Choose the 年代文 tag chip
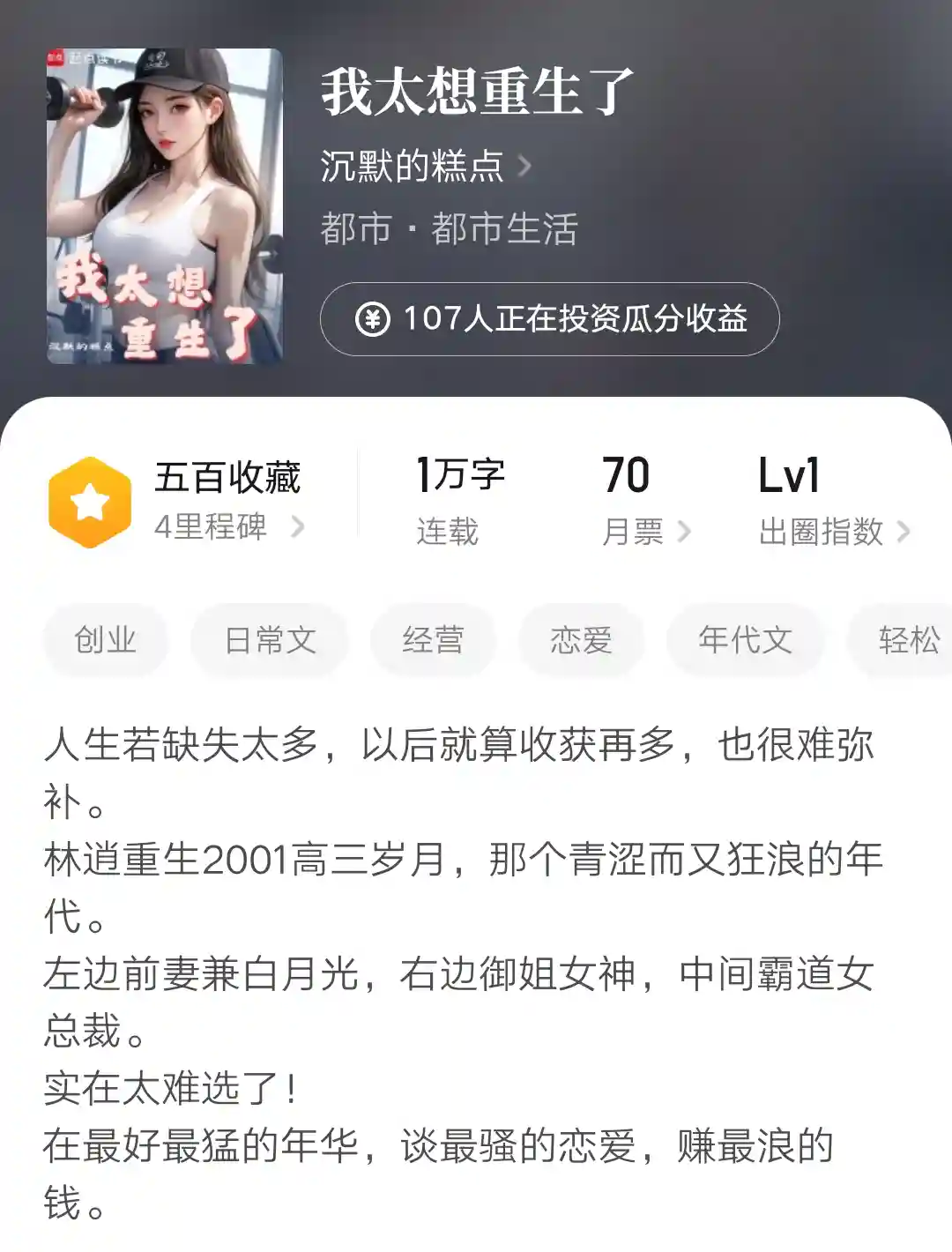This screenshot has height=1252, width=952. [x=745, y=640]
